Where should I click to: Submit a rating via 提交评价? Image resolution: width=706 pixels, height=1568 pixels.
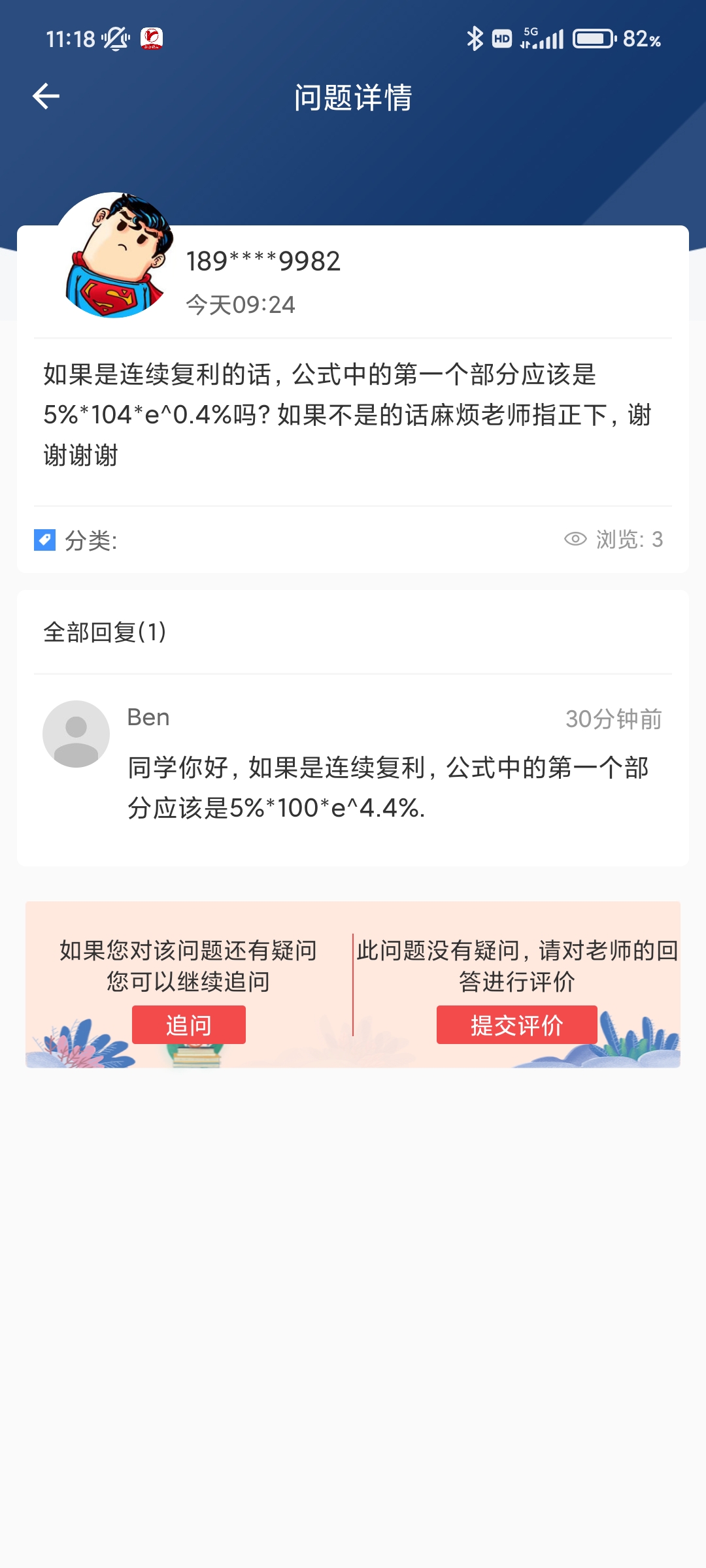516,1024
